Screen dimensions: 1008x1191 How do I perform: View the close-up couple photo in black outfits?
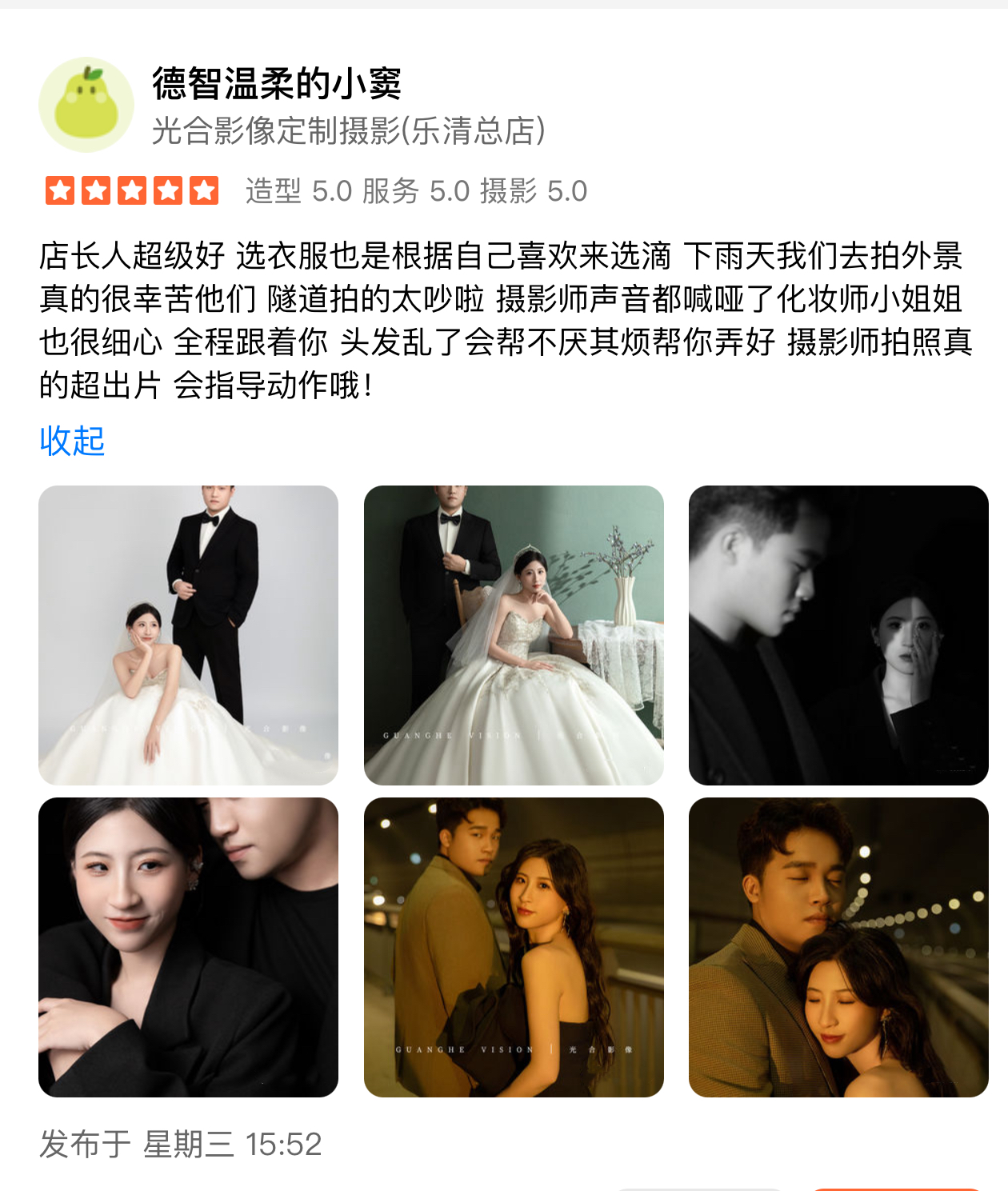(188, 947)
